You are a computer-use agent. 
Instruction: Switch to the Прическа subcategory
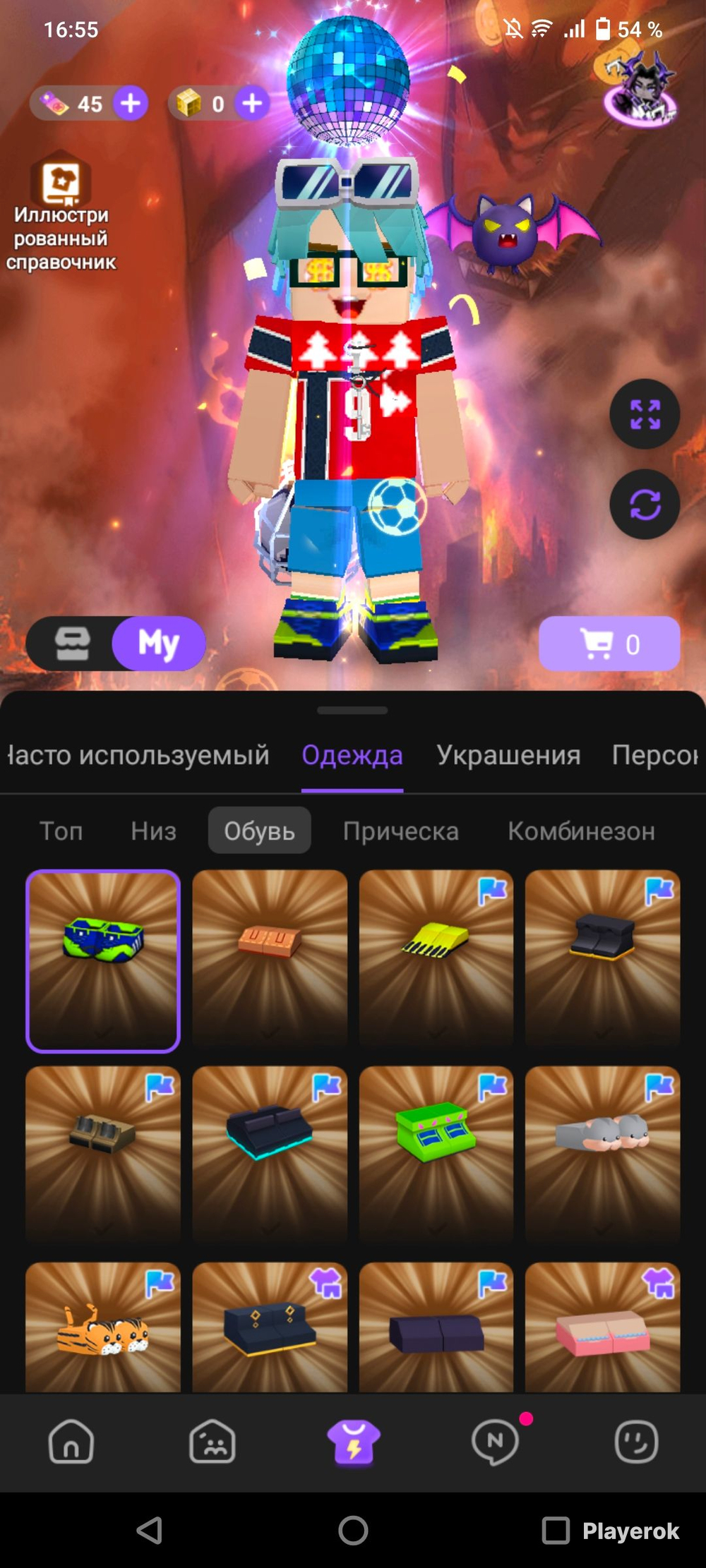click(x=400, y=831)
